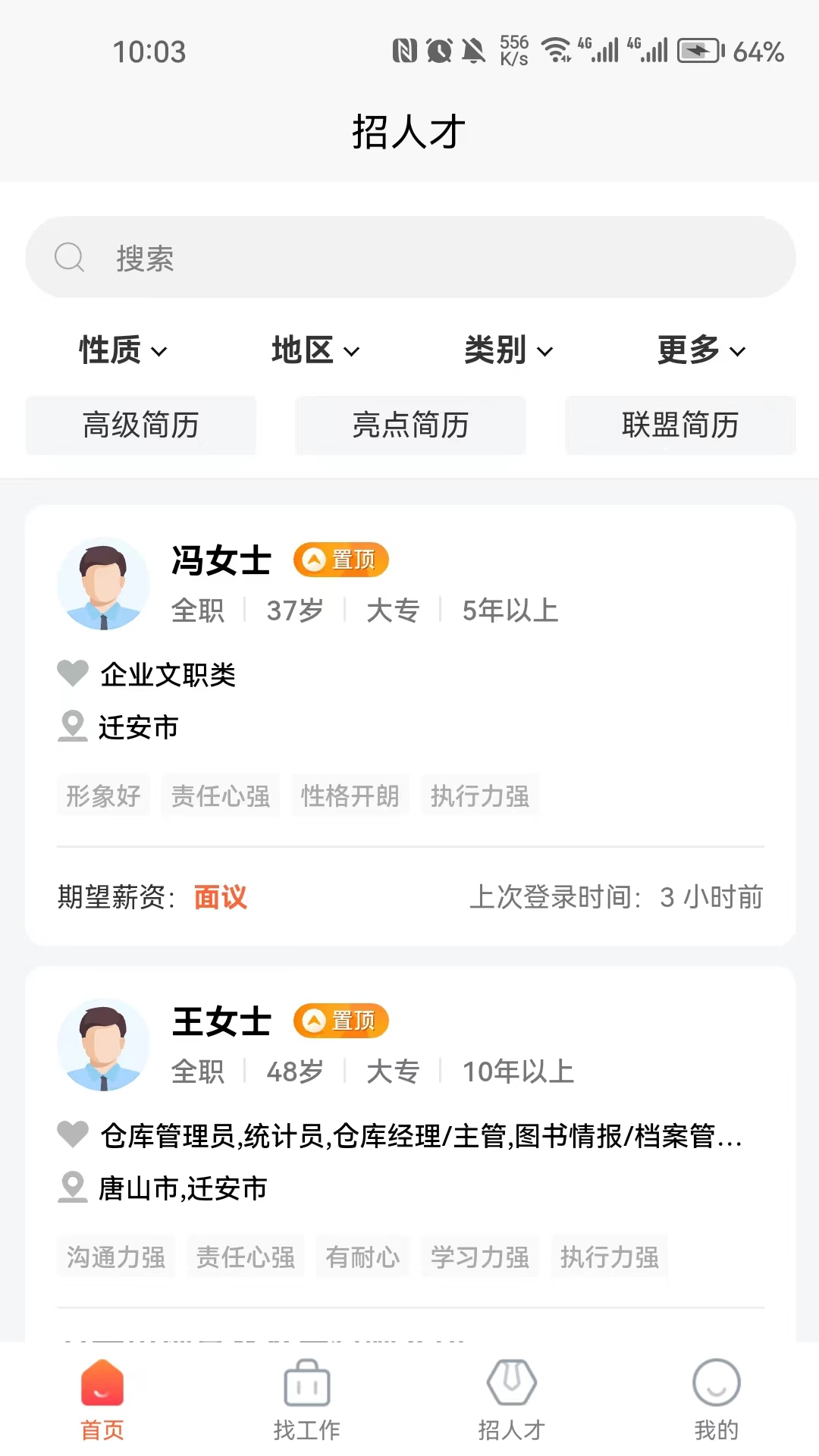
Task: Switch to the 亮点简历 tab
Action: [x=410, y=425]
